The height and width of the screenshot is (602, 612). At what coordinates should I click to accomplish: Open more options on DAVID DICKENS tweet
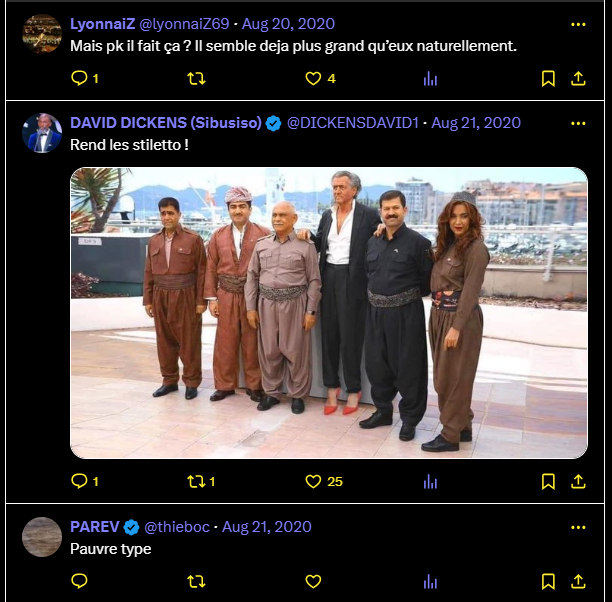coord(578,123)
